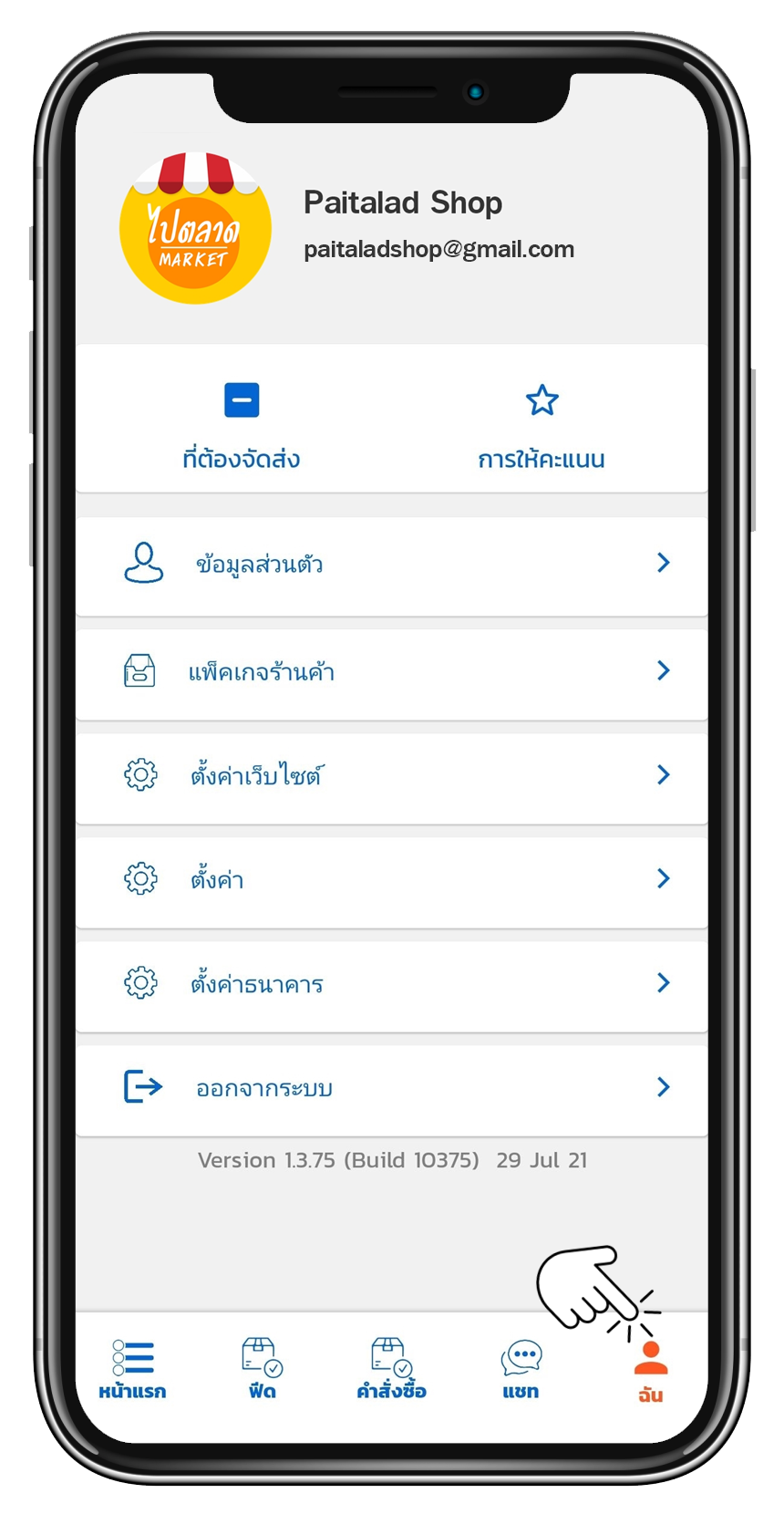784x1514 pixels.
Task: Select the ฉัน profile tab
Action: point(650,1371)
